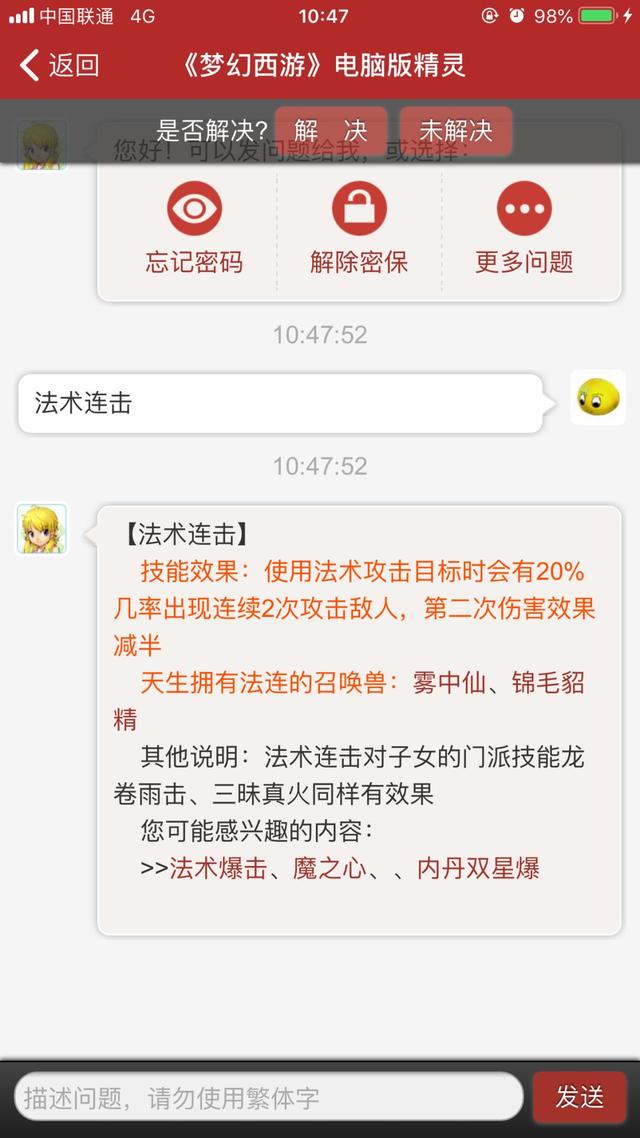640x1138 pixels.
Task: Open the 忘记密码 shortcut
Action: 194,228
